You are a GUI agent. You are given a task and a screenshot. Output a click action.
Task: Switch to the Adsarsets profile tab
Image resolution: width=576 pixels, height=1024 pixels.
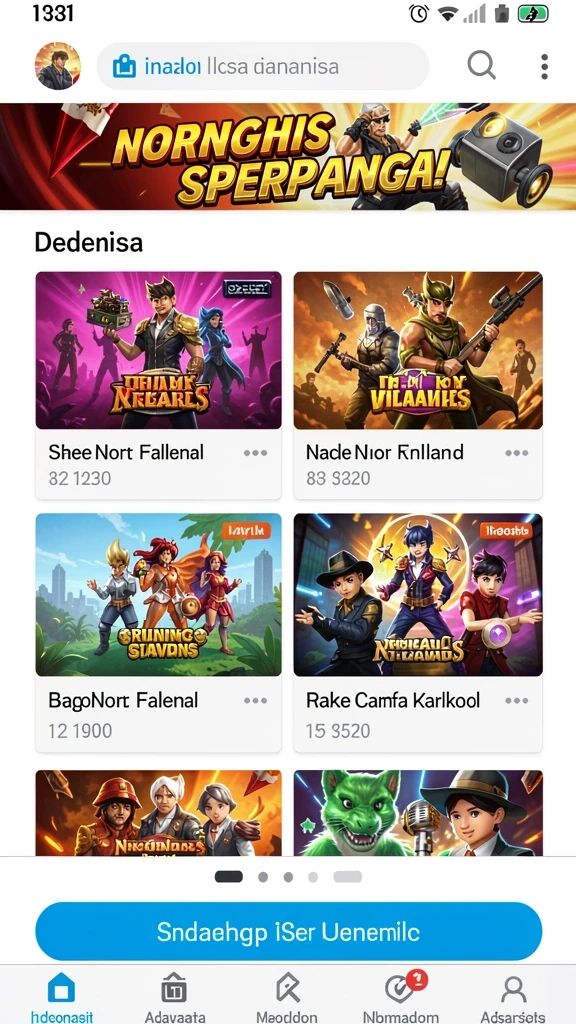(x=513, y=997)
